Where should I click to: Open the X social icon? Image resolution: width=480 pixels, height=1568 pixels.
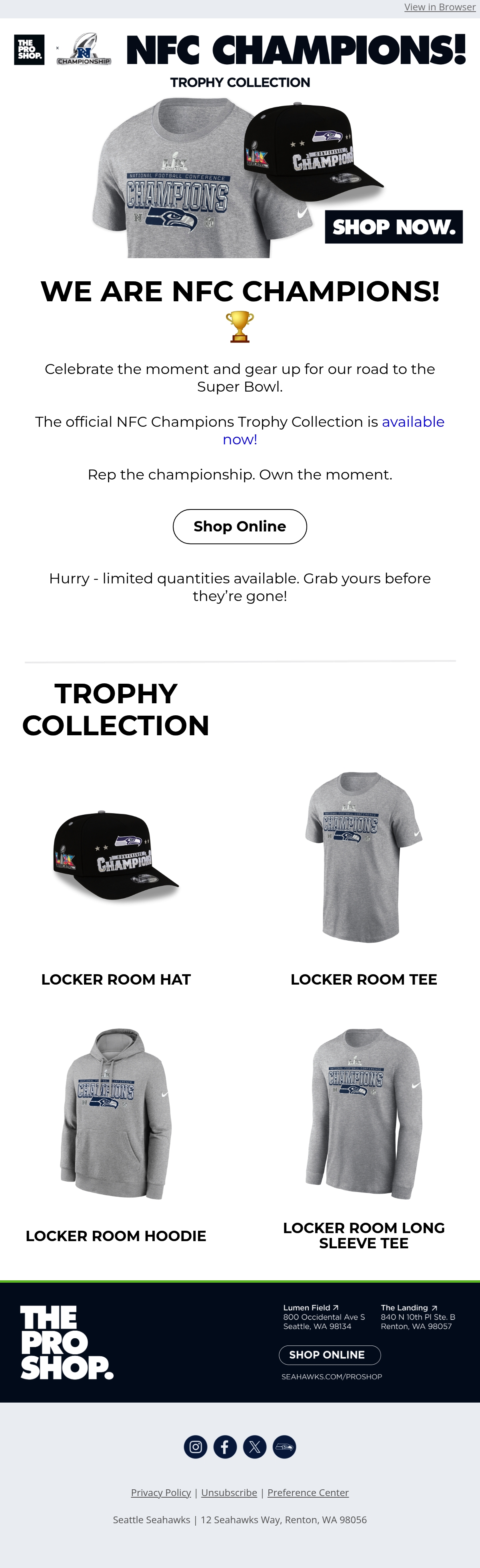coord(255,1447)
